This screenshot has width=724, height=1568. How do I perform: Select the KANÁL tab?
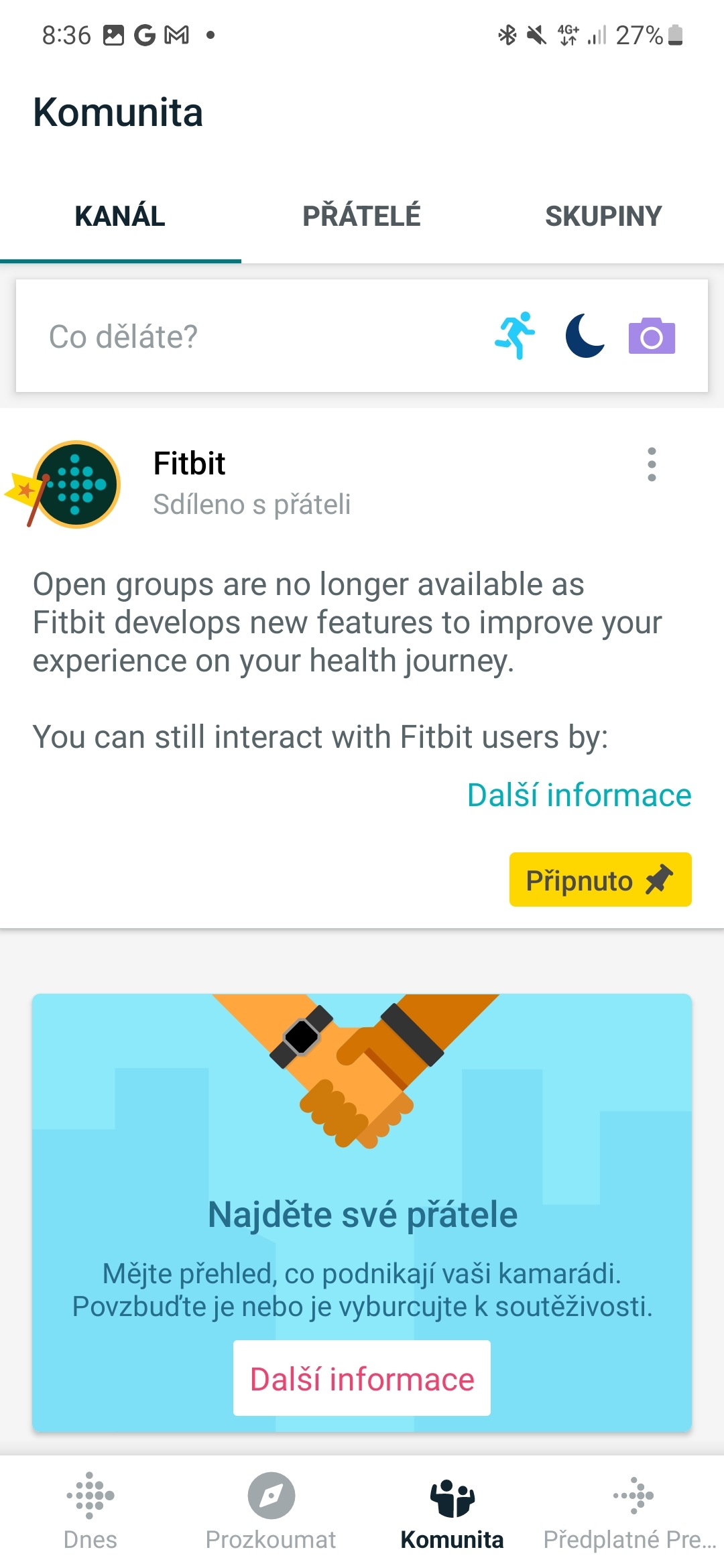[120, 216]
